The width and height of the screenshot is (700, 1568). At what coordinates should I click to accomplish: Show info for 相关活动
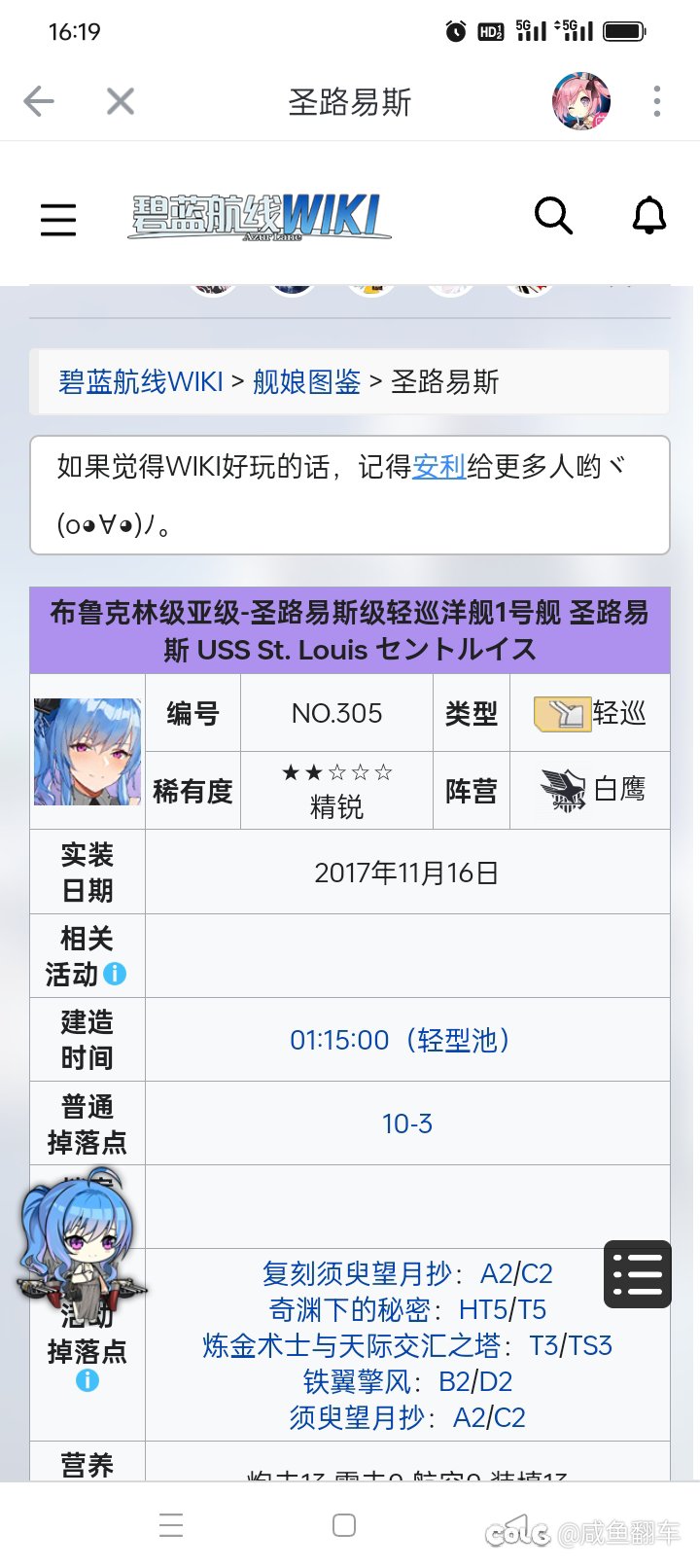tap(114, 974)
